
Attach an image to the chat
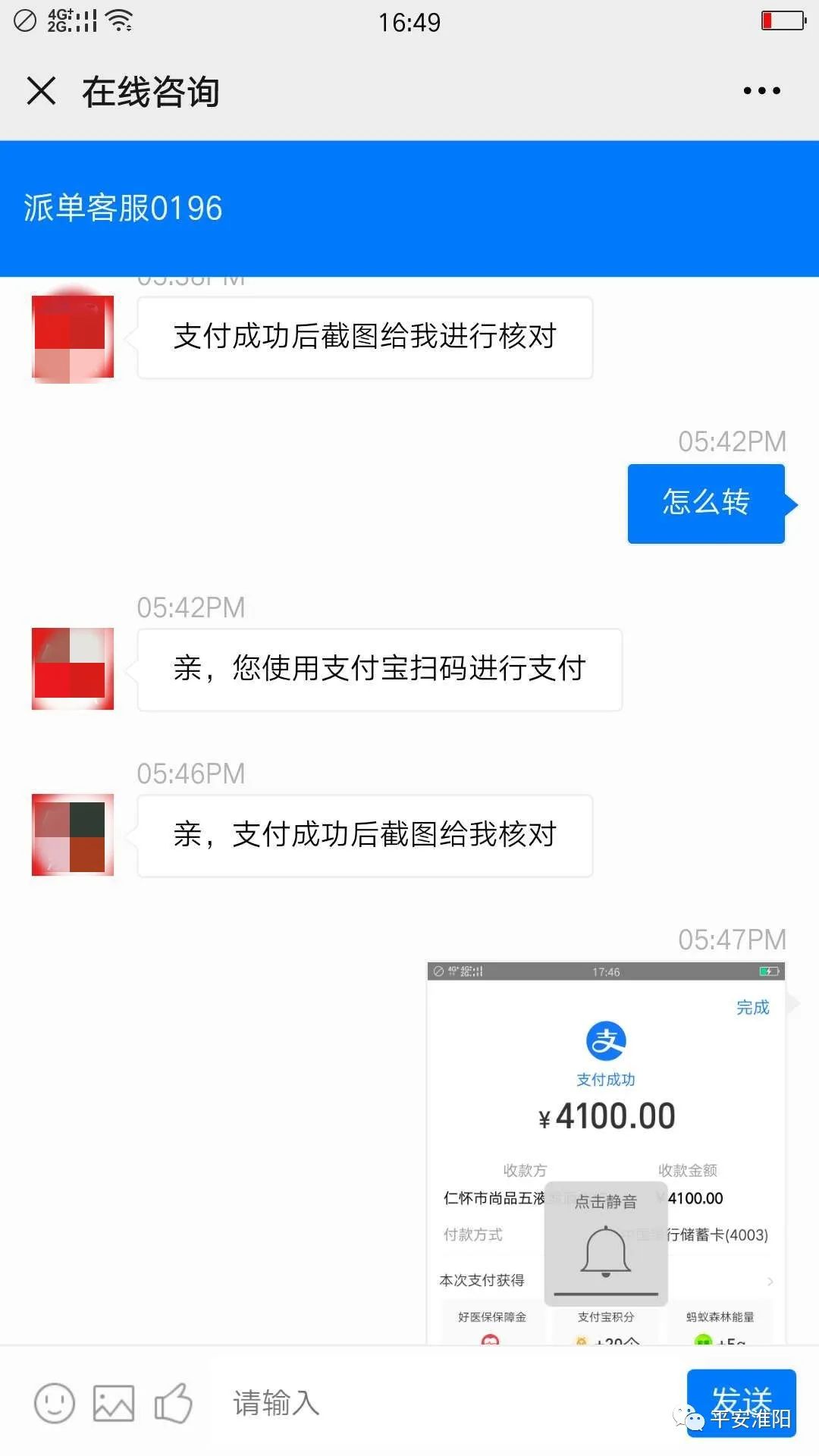pyautogui.click(x=114, y=1403)
